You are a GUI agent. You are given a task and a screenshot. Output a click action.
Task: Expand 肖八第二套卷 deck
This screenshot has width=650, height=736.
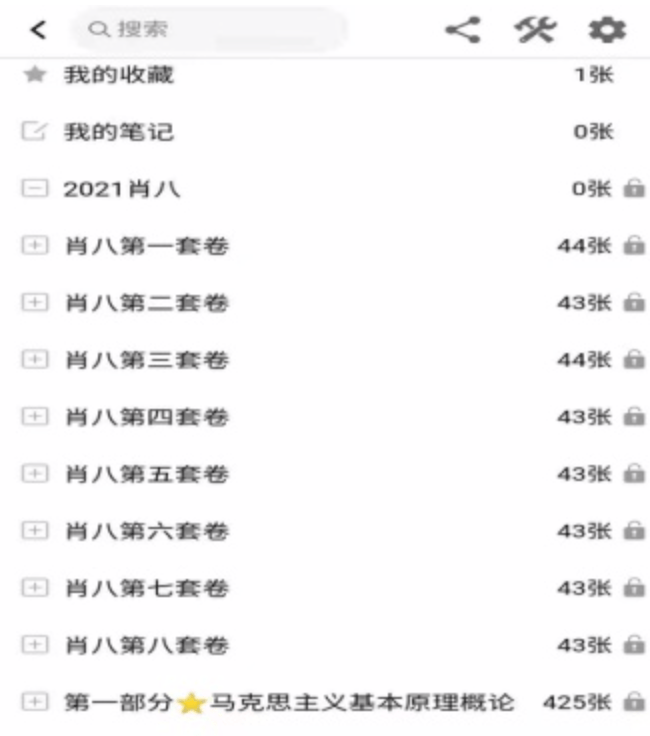(34, 303)
